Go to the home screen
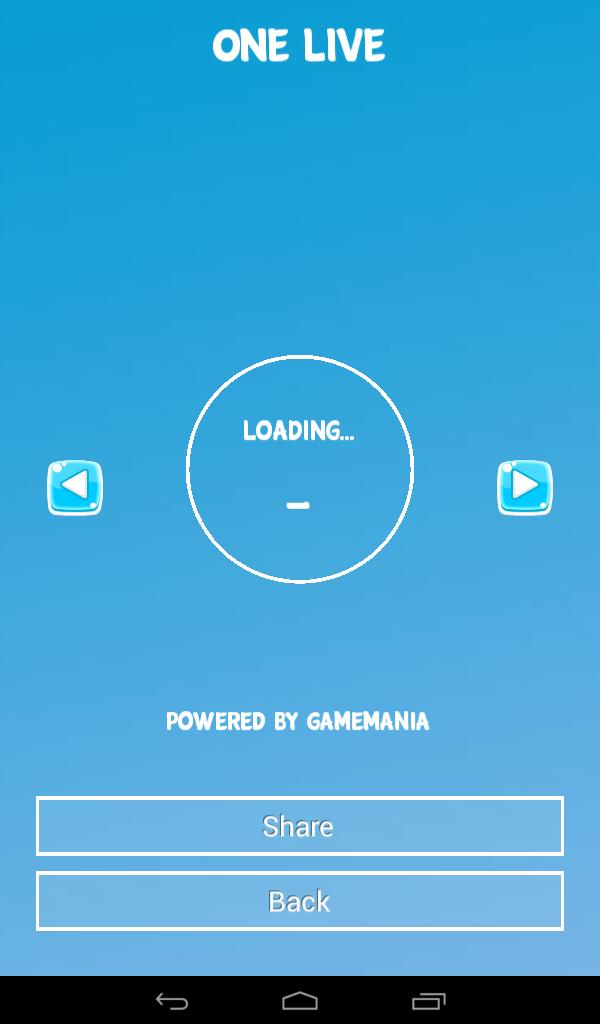Image resolution: width=600 pixels, height=1024 pixels. point(300,1001)
